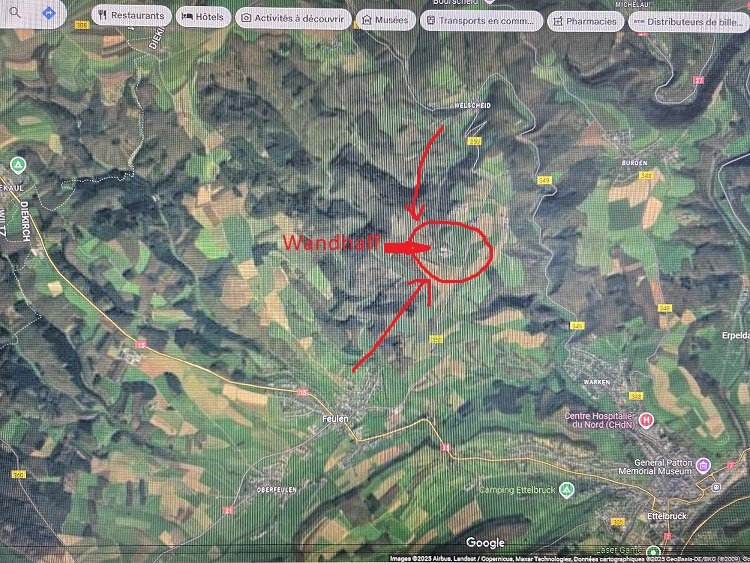Open the Centre Hospitalier du Nord marker

[x=646, y=419]
